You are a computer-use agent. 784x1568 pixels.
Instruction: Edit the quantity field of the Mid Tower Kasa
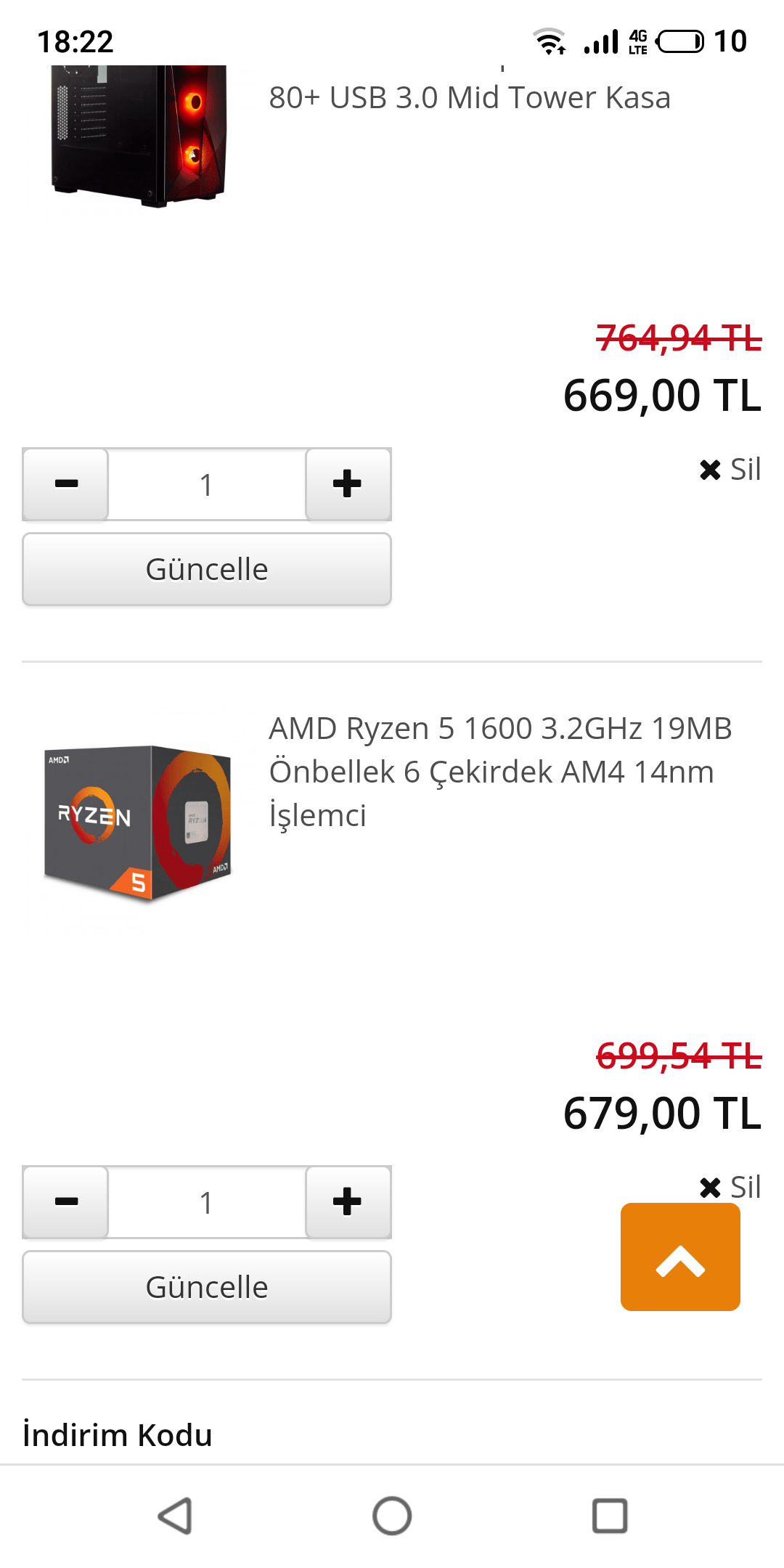click(x=207, y=484)
